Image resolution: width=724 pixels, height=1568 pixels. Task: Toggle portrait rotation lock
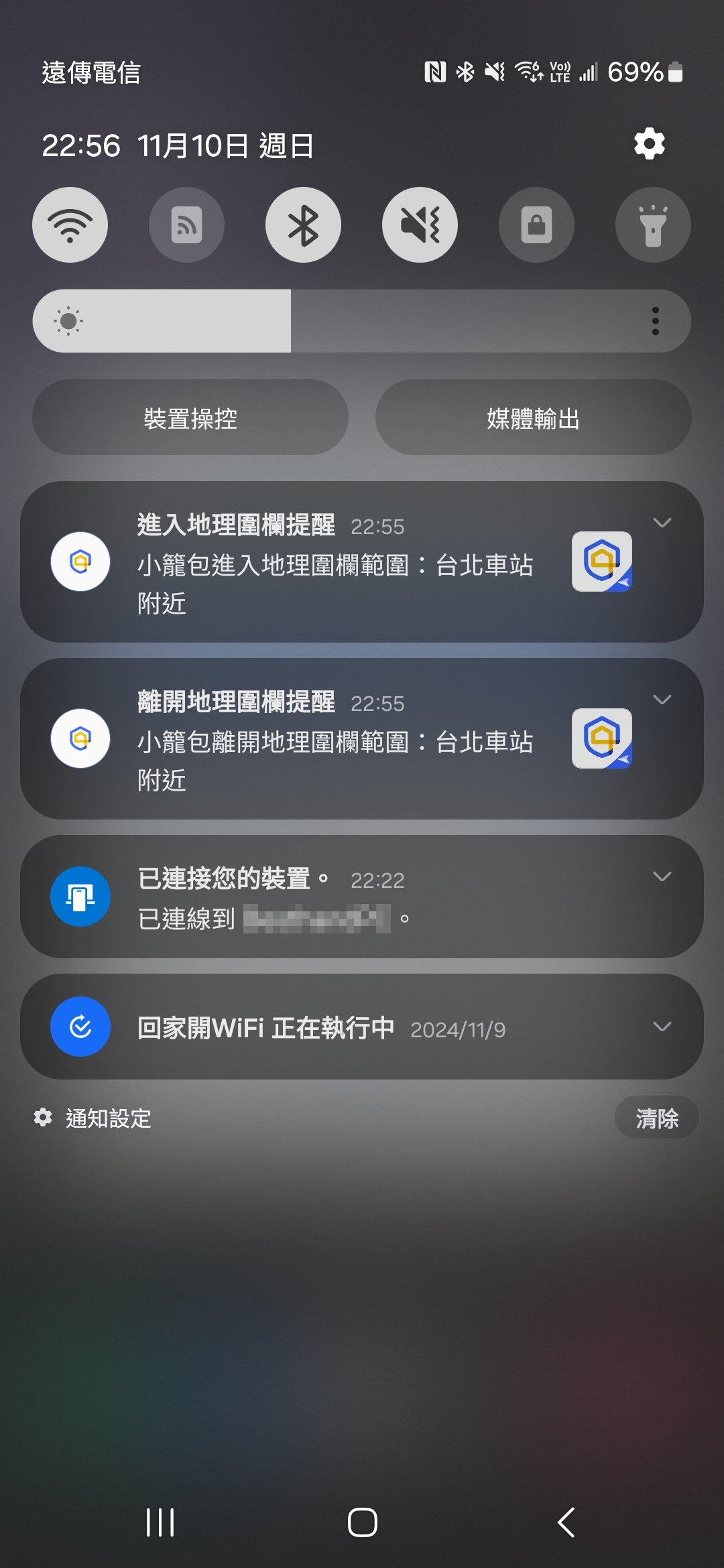coord(536,225)
